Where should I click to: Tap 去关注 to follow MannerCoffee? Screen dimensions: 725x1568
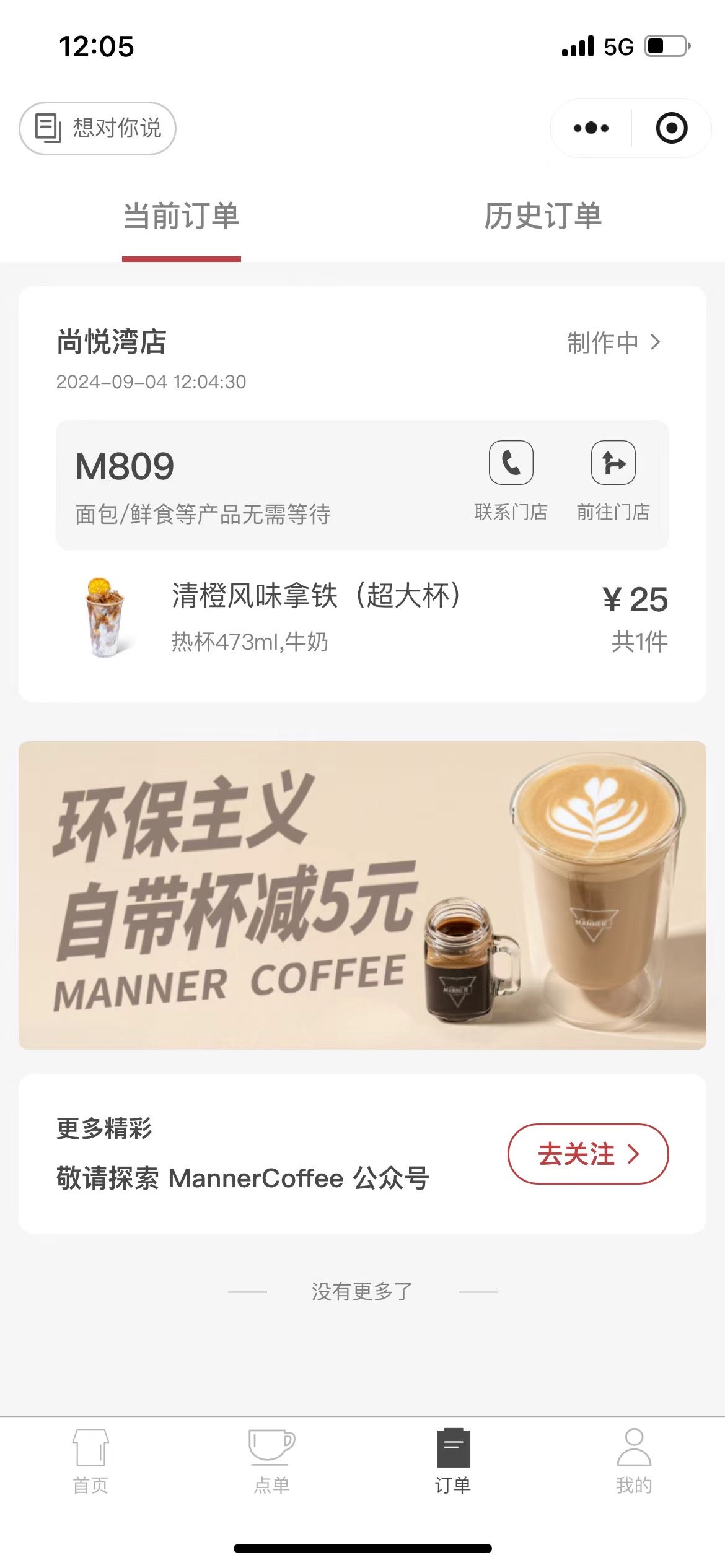(588, 1154)
